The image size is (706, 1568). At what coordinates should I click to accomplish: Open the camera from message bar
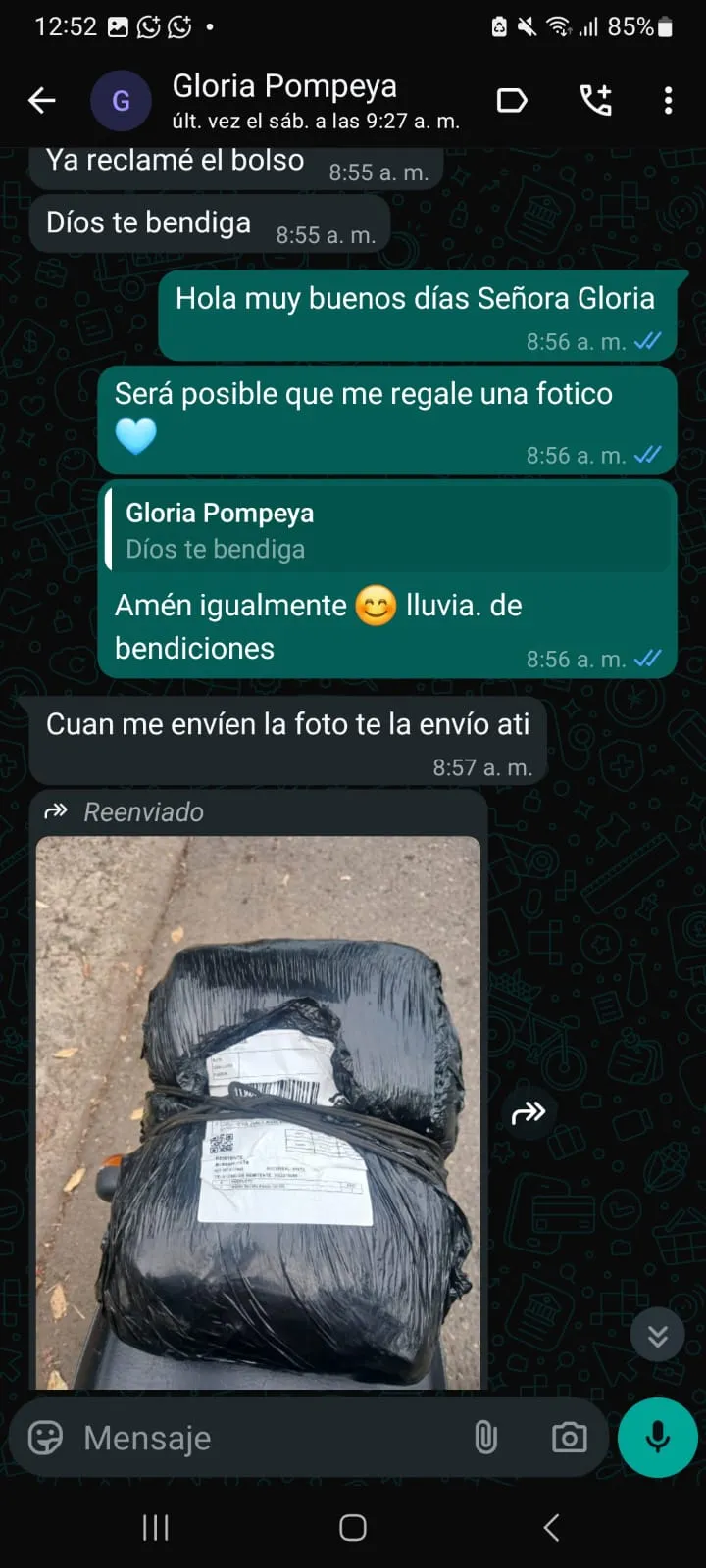point(569,1438)
